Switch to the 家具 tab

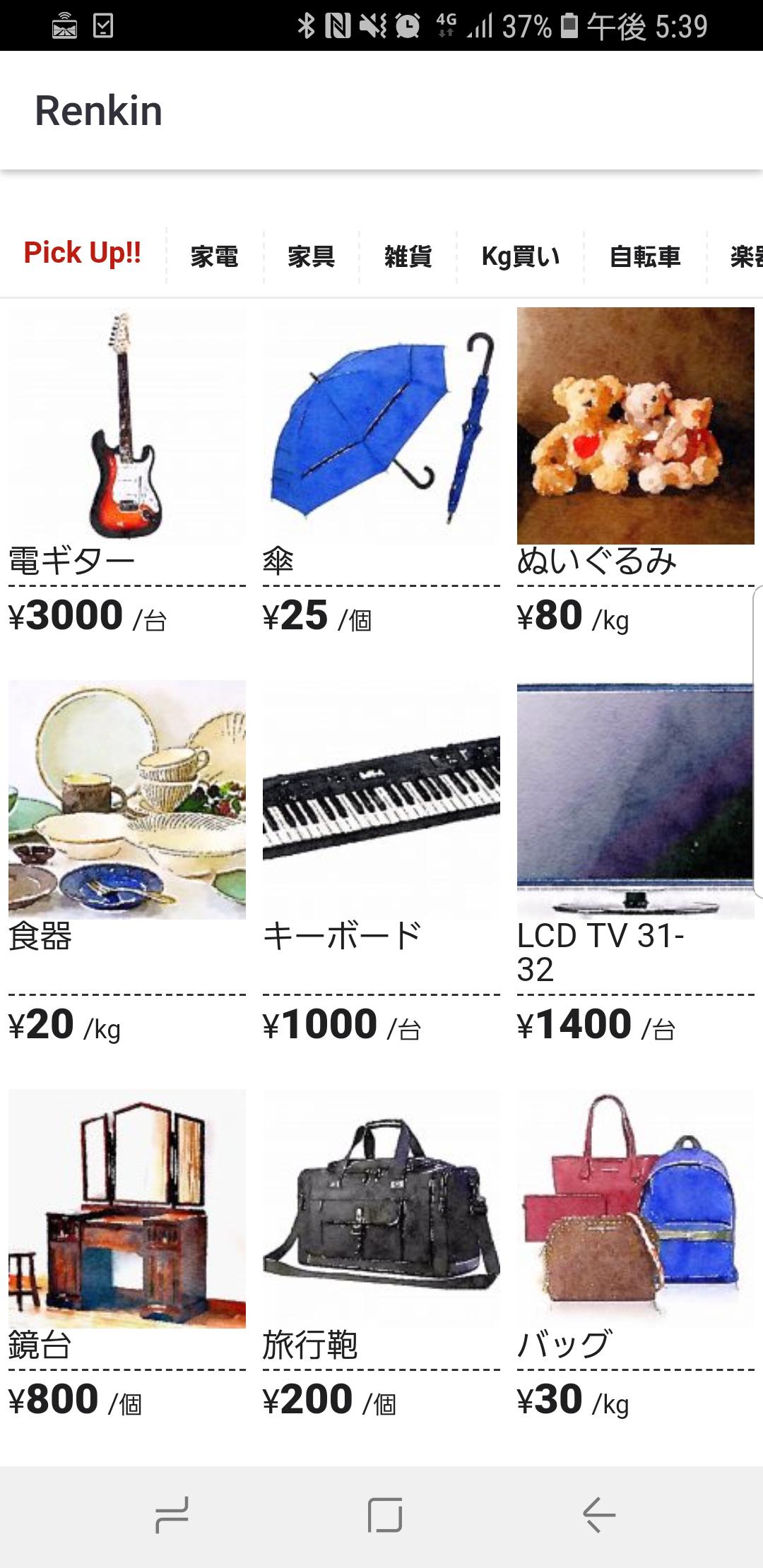pos(312,256)
